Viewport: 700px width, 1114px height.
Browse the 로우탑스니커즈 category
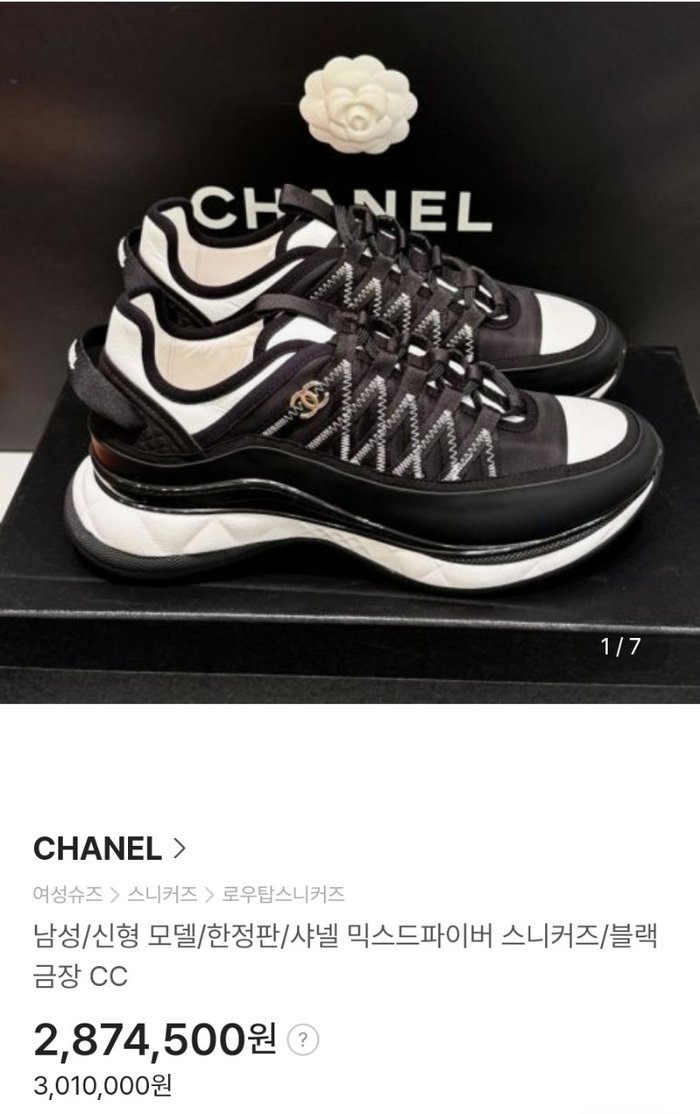(x=283, y=893)
